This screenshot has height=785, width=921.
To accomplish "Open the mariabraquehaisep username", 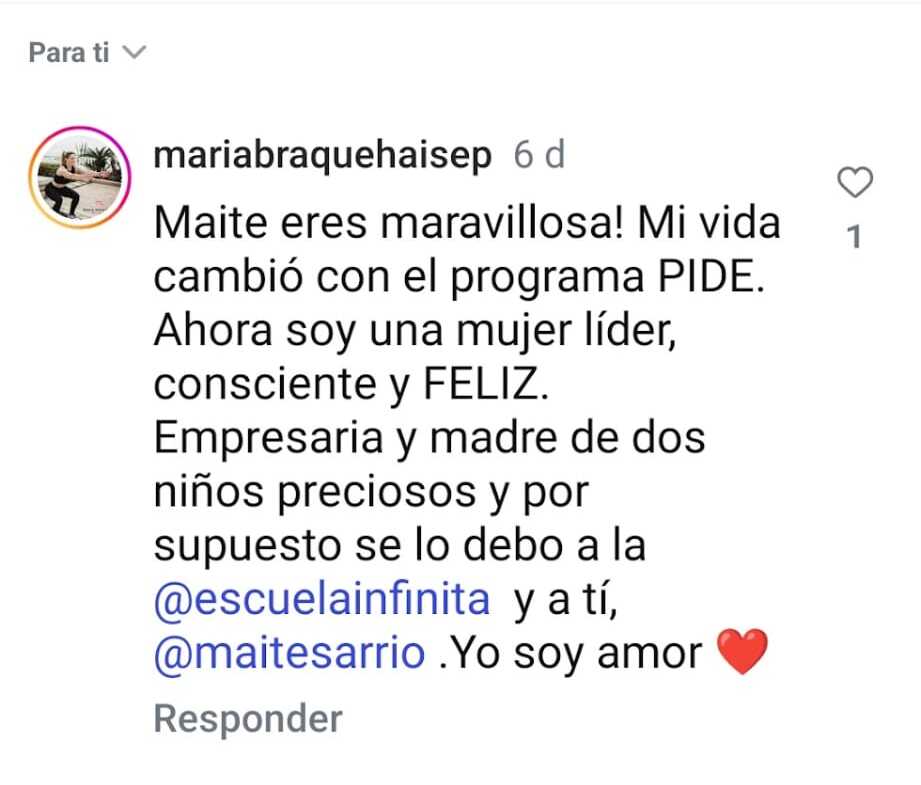I will coord(324,156).
